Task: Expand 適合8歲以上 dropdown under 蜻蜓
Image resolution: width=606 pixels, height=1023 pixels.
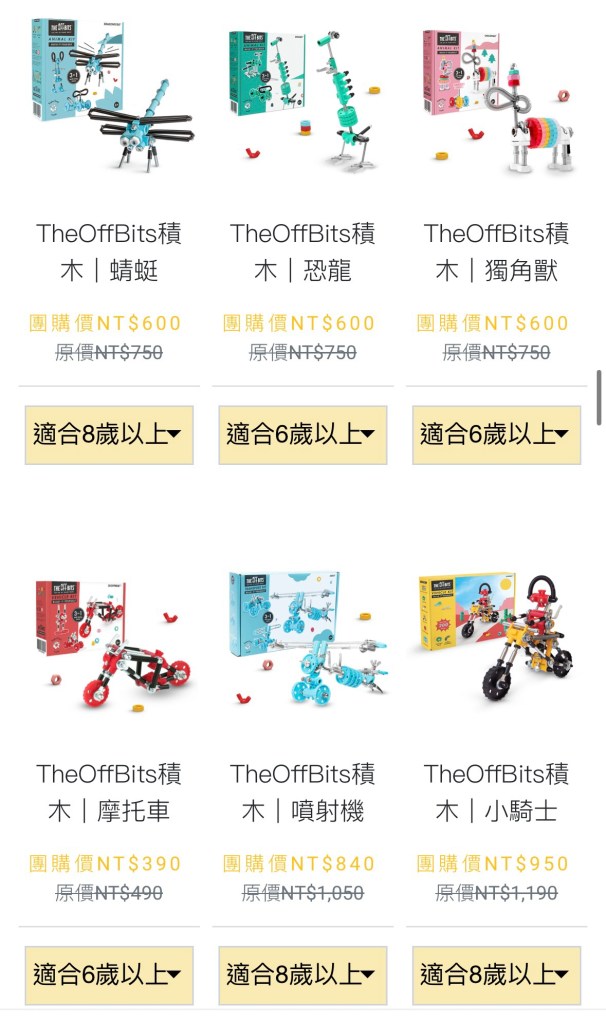Action: tap(109, 435)
